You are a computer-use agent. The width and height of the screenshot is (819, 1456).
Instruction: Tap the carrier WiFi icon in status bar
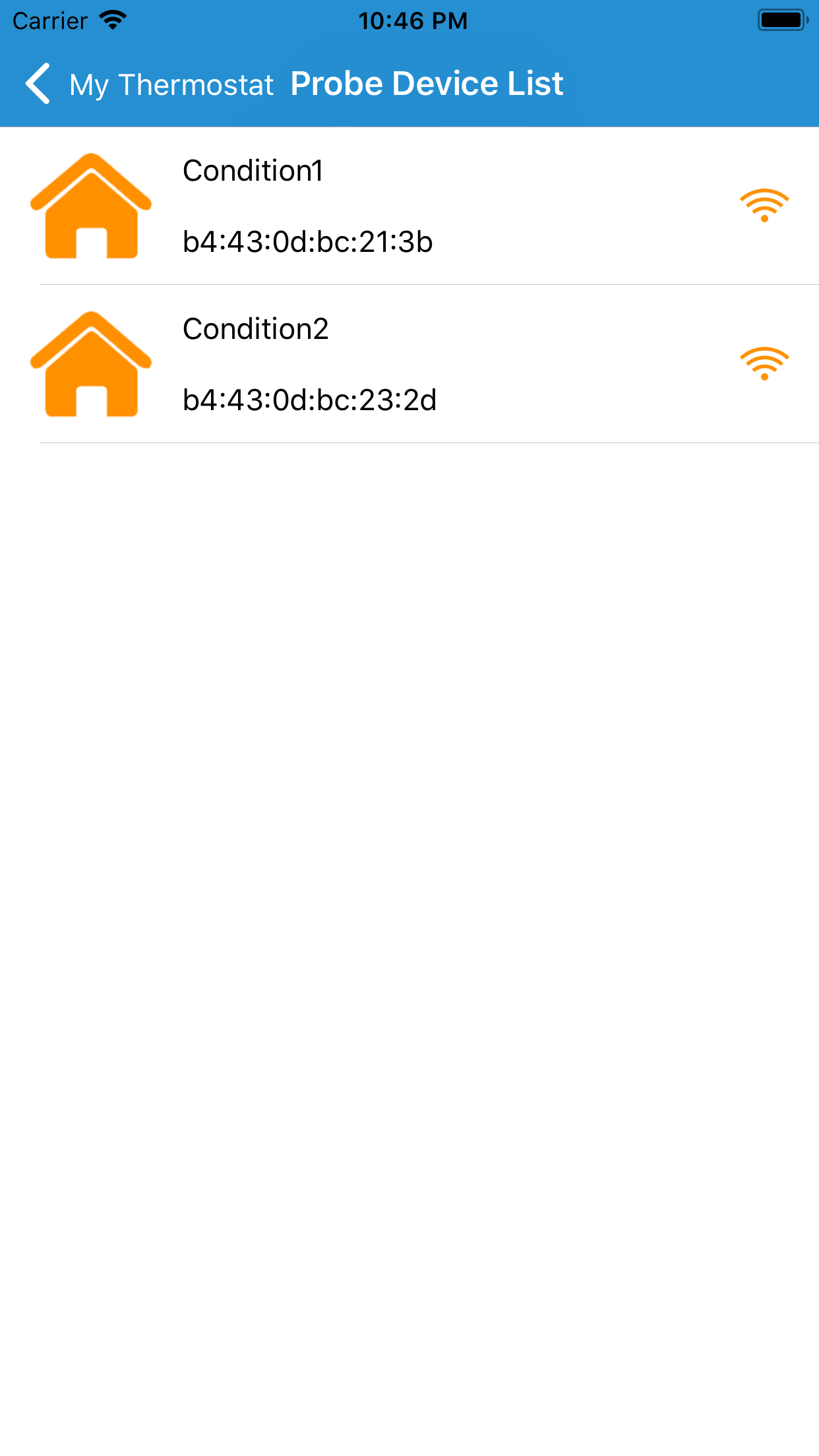tap(112, 20)
